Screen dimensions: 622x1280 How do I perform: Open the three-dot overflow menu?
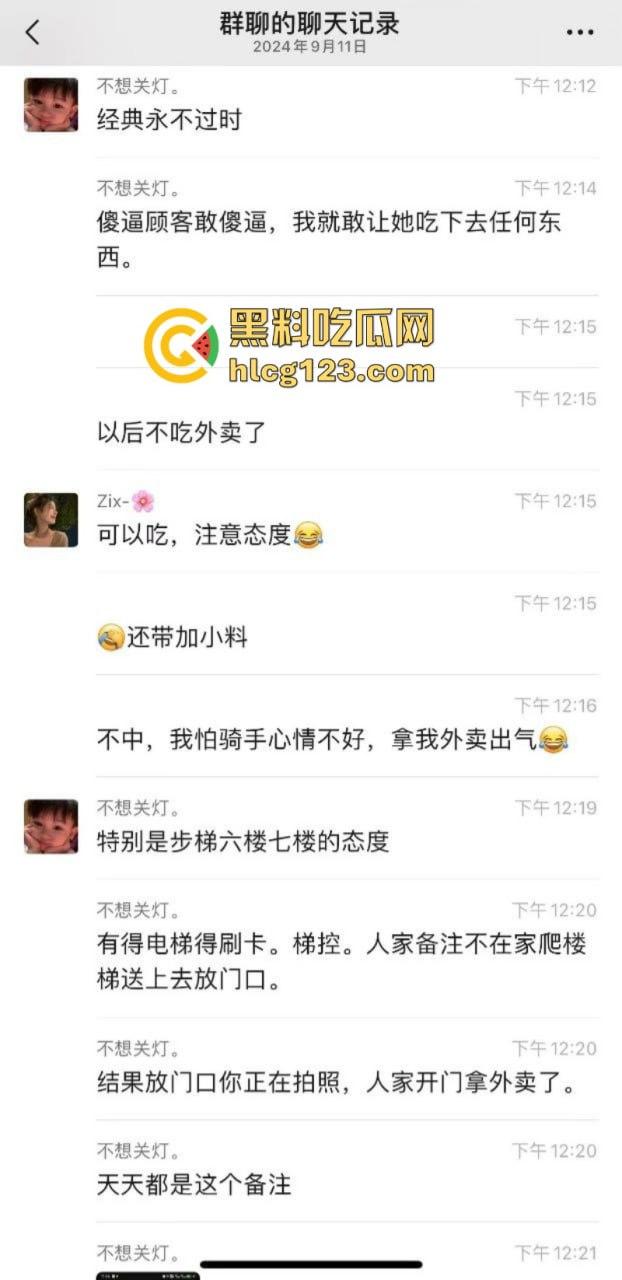[x=580, y=32]
